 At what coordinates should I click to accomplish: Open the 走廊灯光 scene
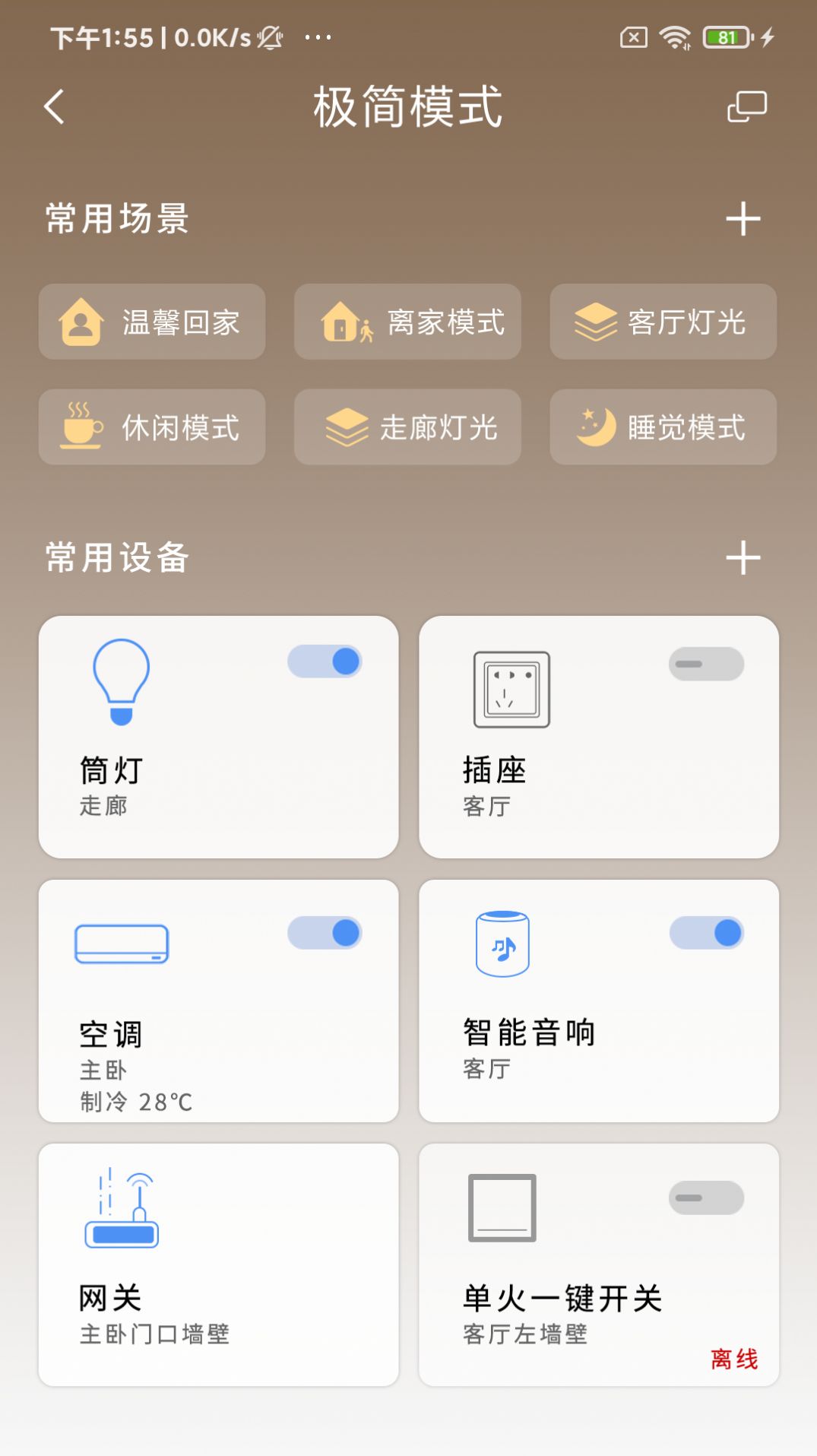pyautogui.click(x=407, y=427)
